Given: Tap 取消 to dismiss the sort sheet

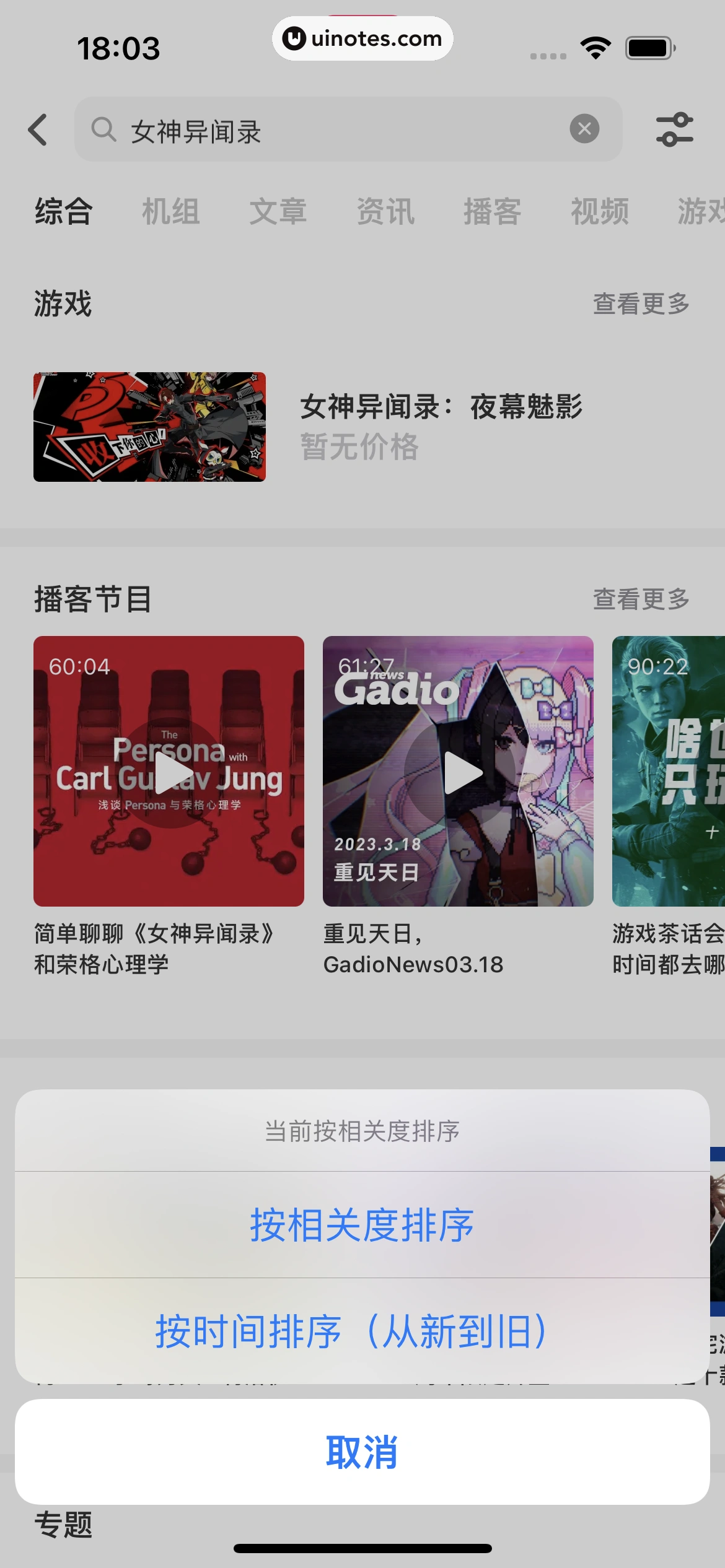Looking at the screenshot, I should 362,1452.
